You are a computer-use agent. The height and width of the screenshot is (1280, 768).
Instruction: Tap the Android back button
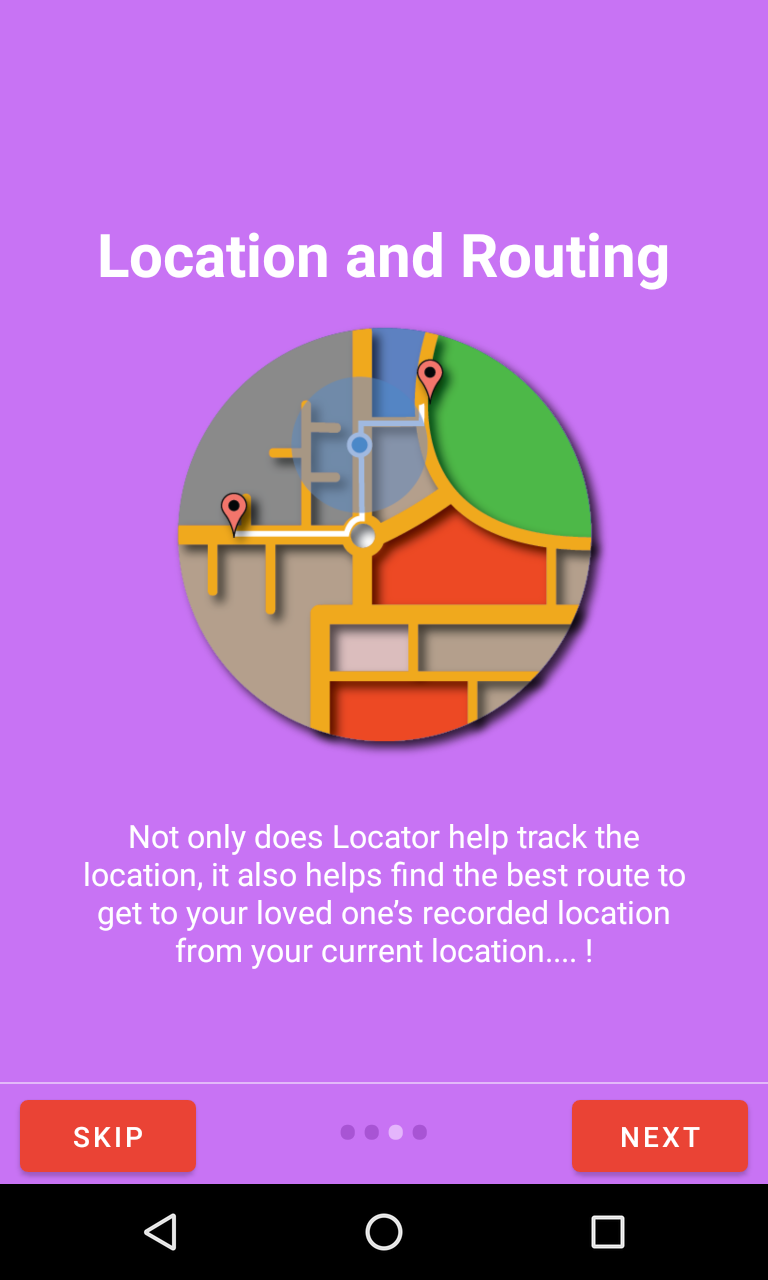tap(160, 1232)
